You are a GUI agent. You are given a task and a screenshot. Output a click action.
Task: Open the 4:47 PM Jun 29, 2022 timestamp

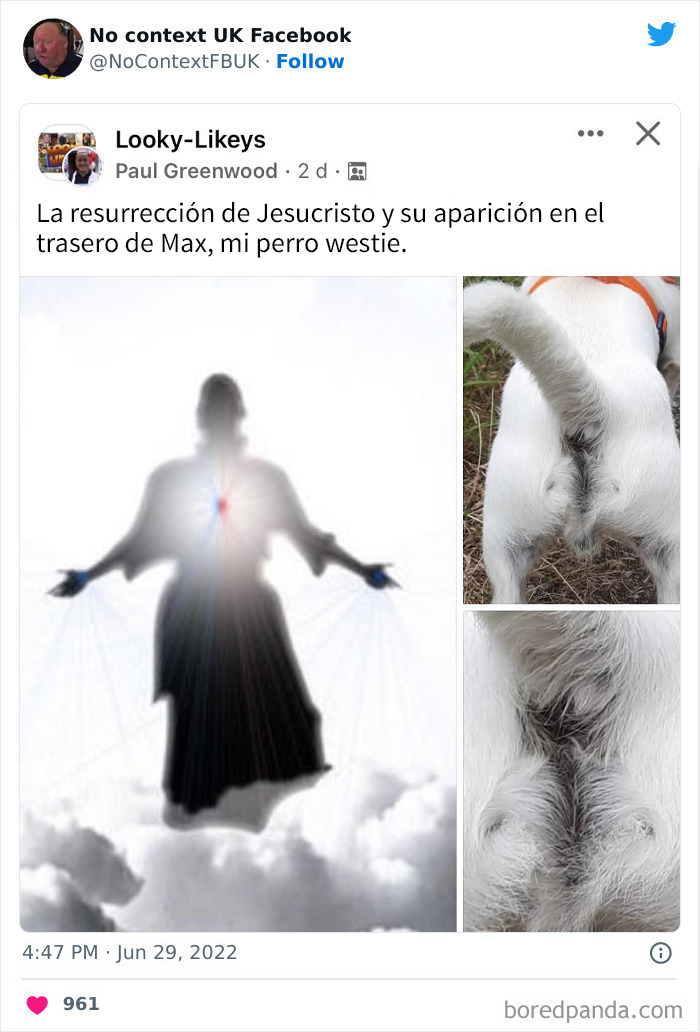(x=130, y=952)
